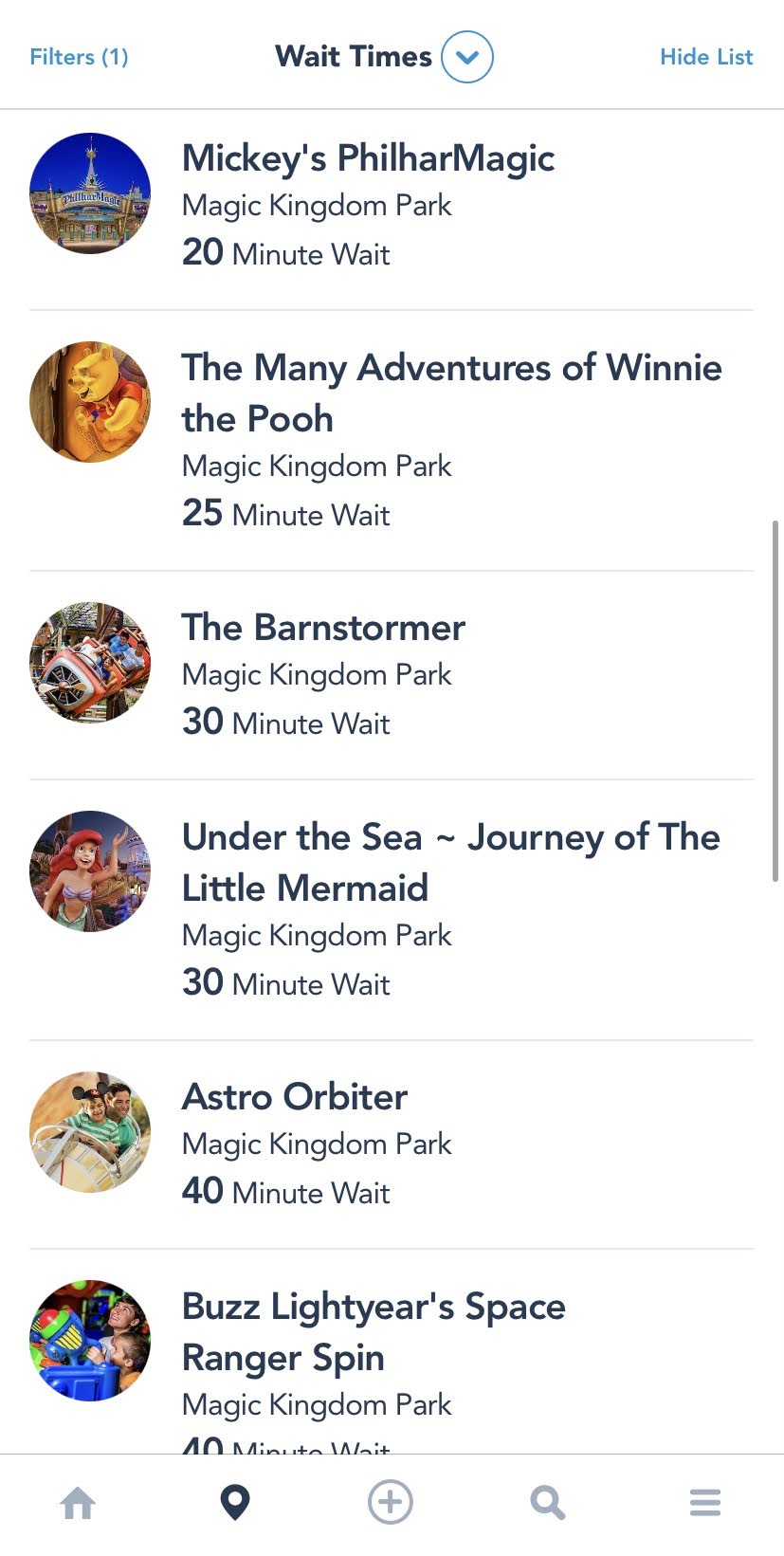This screenshot has height=1556, width=784.
Task: Tap the plus button in bottom bar
Action: [391, 1503]
